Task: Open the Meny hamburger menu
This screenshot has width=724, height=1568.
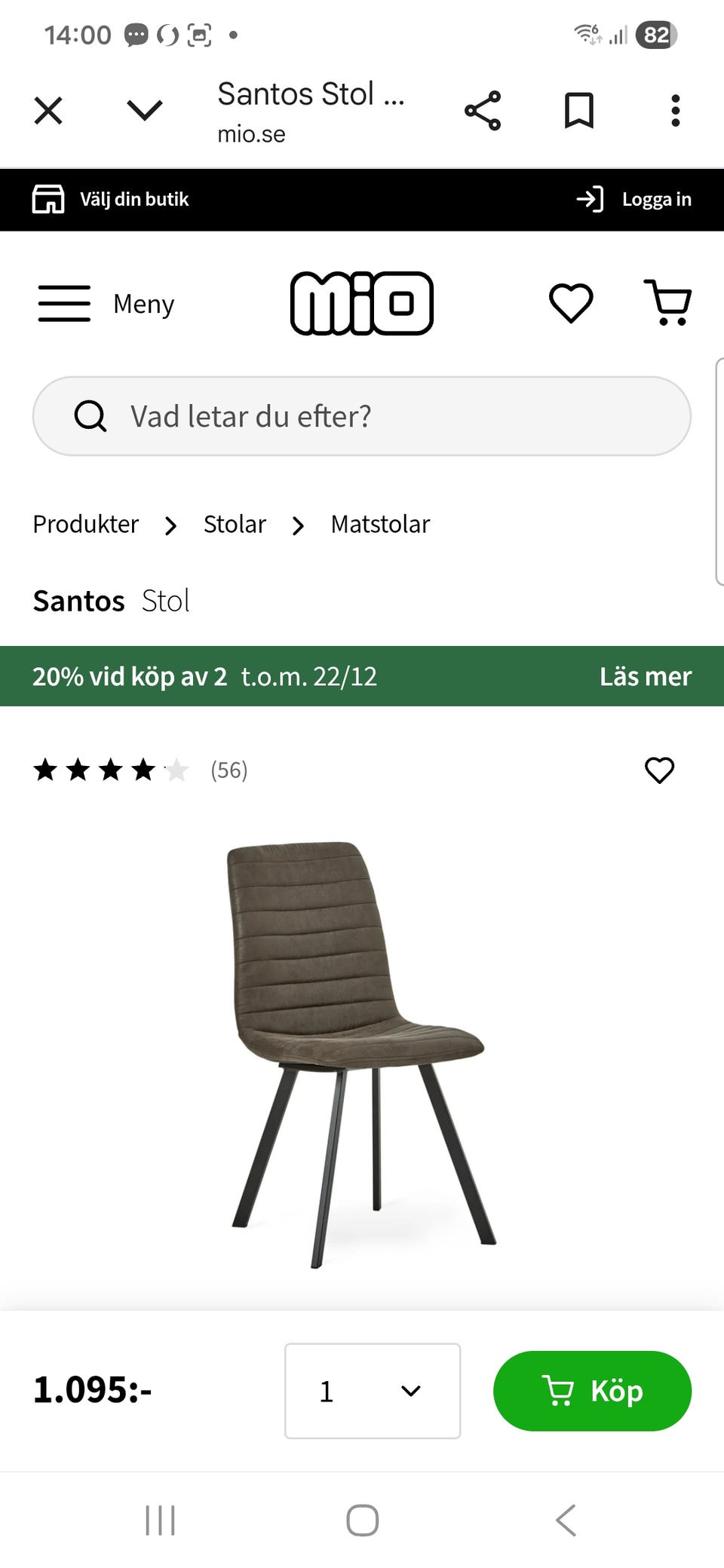Action: tap(106, 304)
